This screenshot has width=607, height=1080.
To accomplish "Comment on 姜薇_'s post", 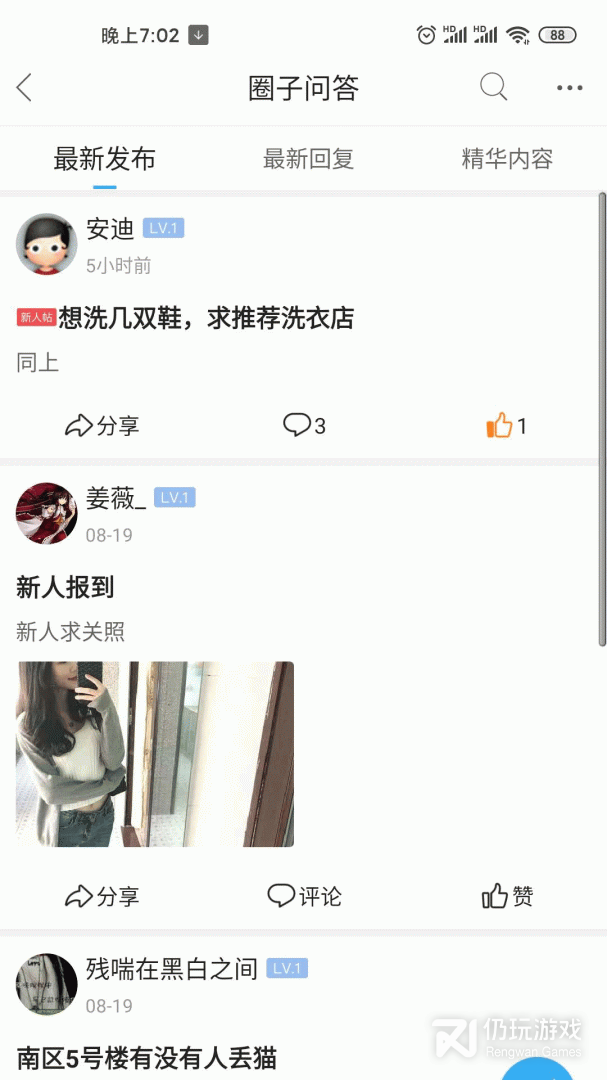I will (304, 896).
